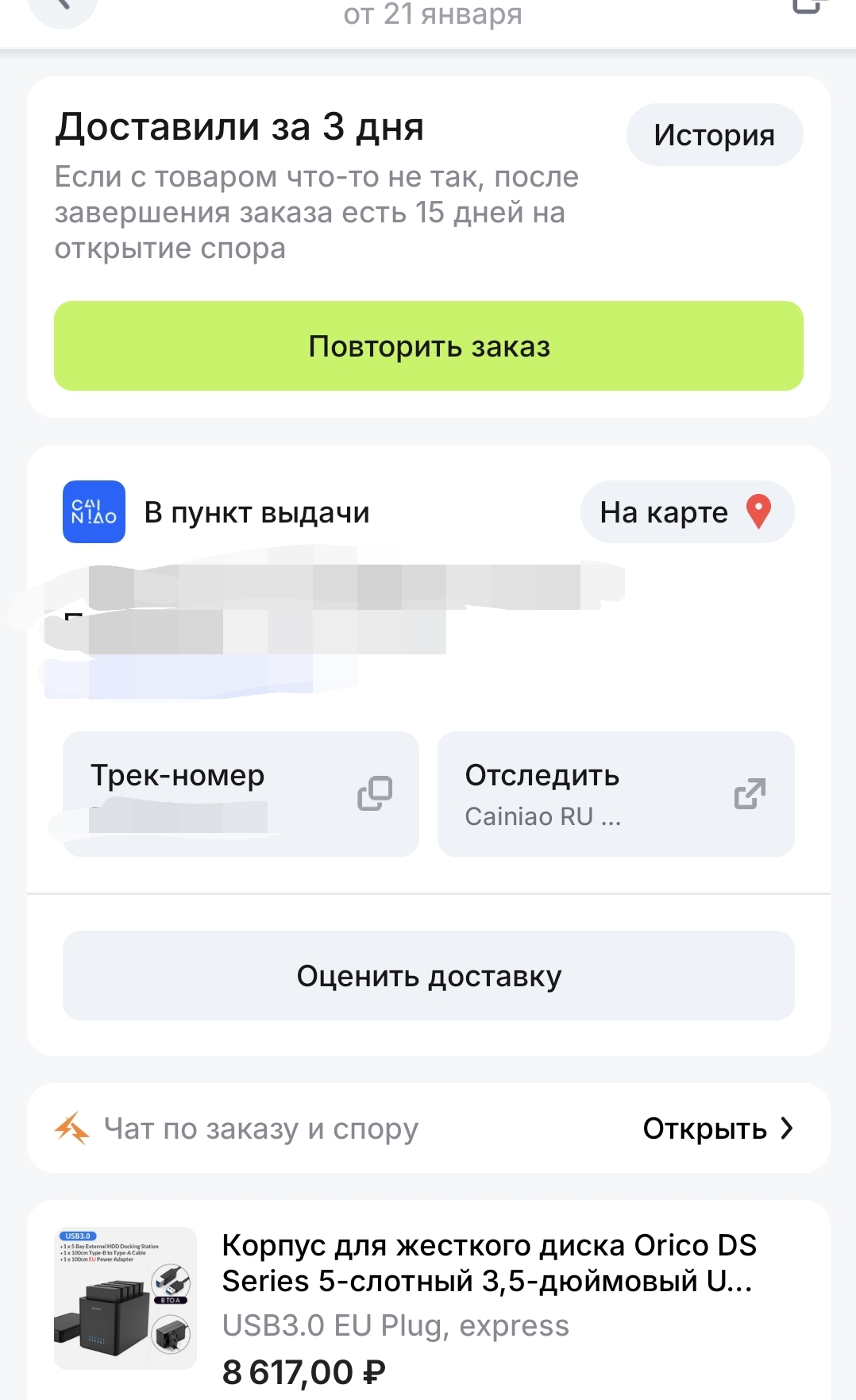Screen dimensions: 856x1400
Task: Go back using the top-left arrow
Action: pyautogui.click(x=62, y=6)
